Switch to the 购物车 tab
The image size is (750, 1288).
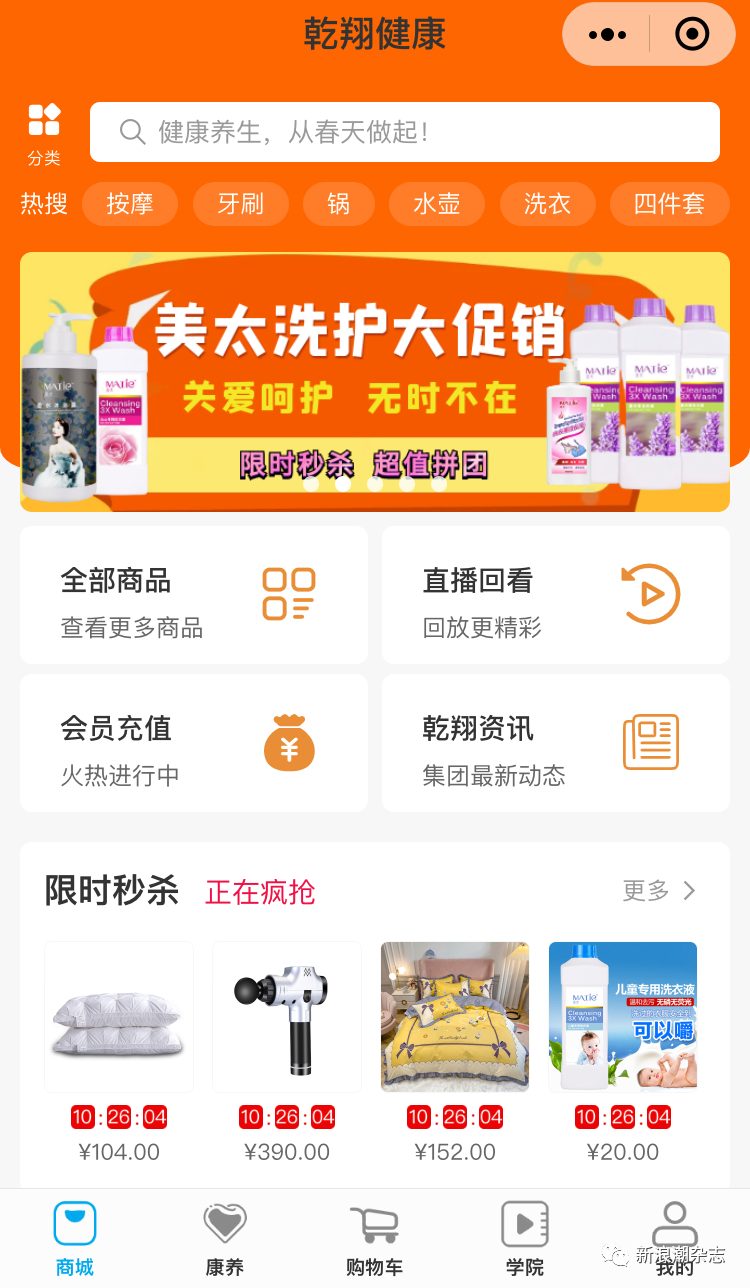click(x=374, y=1239)
